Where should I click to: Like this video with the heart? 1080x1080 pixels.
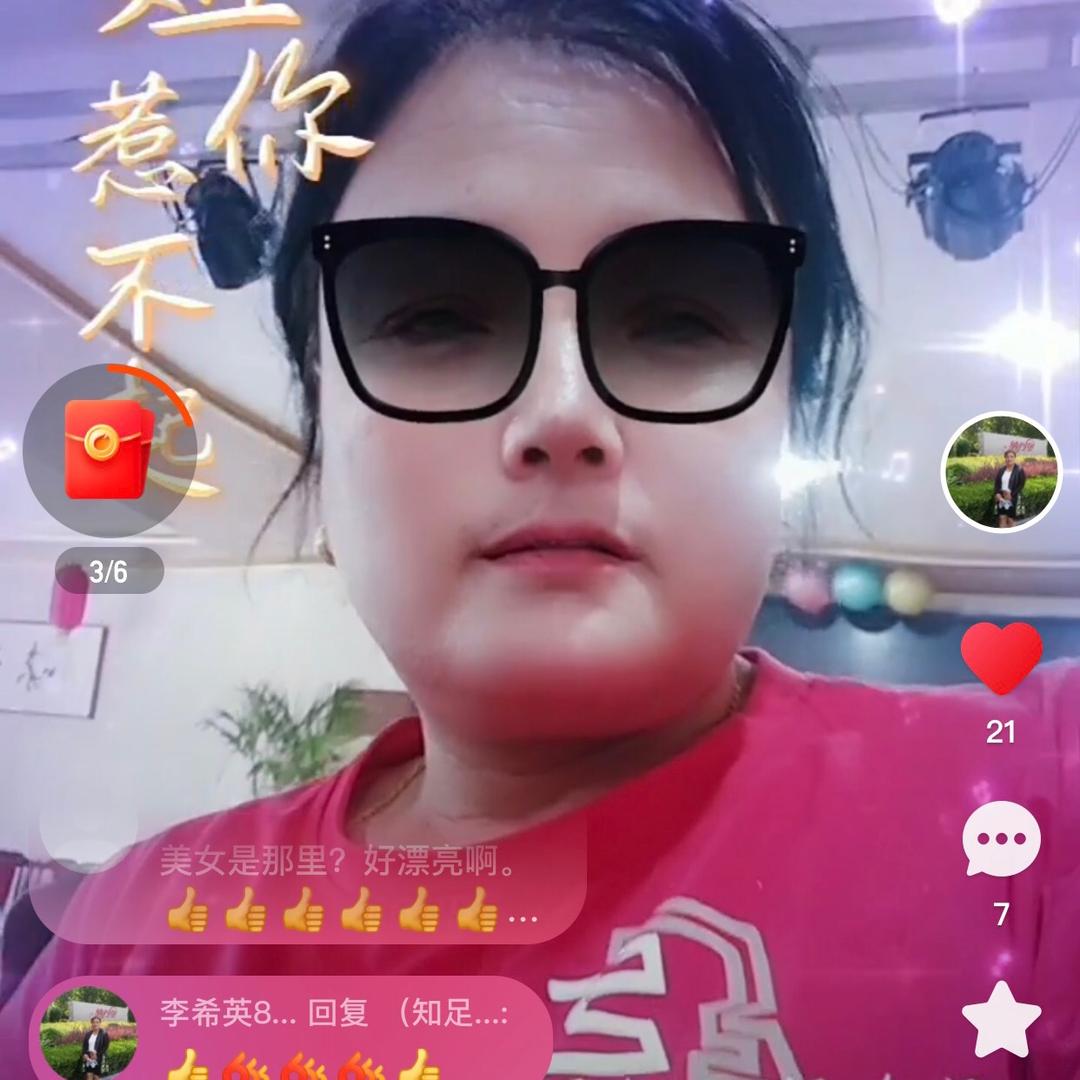(x=1001, y=658)
